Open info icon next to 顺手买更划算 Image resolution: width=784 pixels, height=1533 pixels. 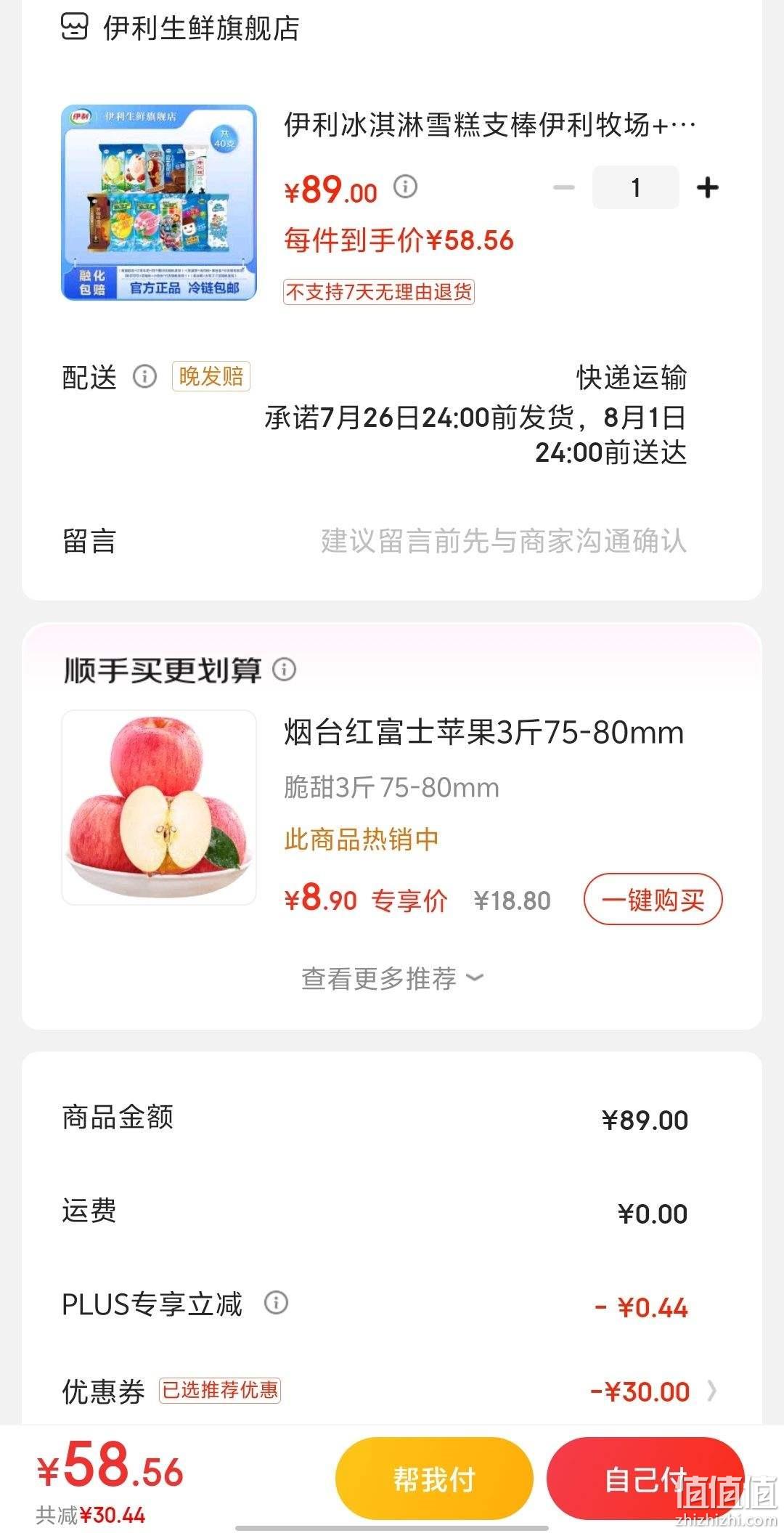285,670
